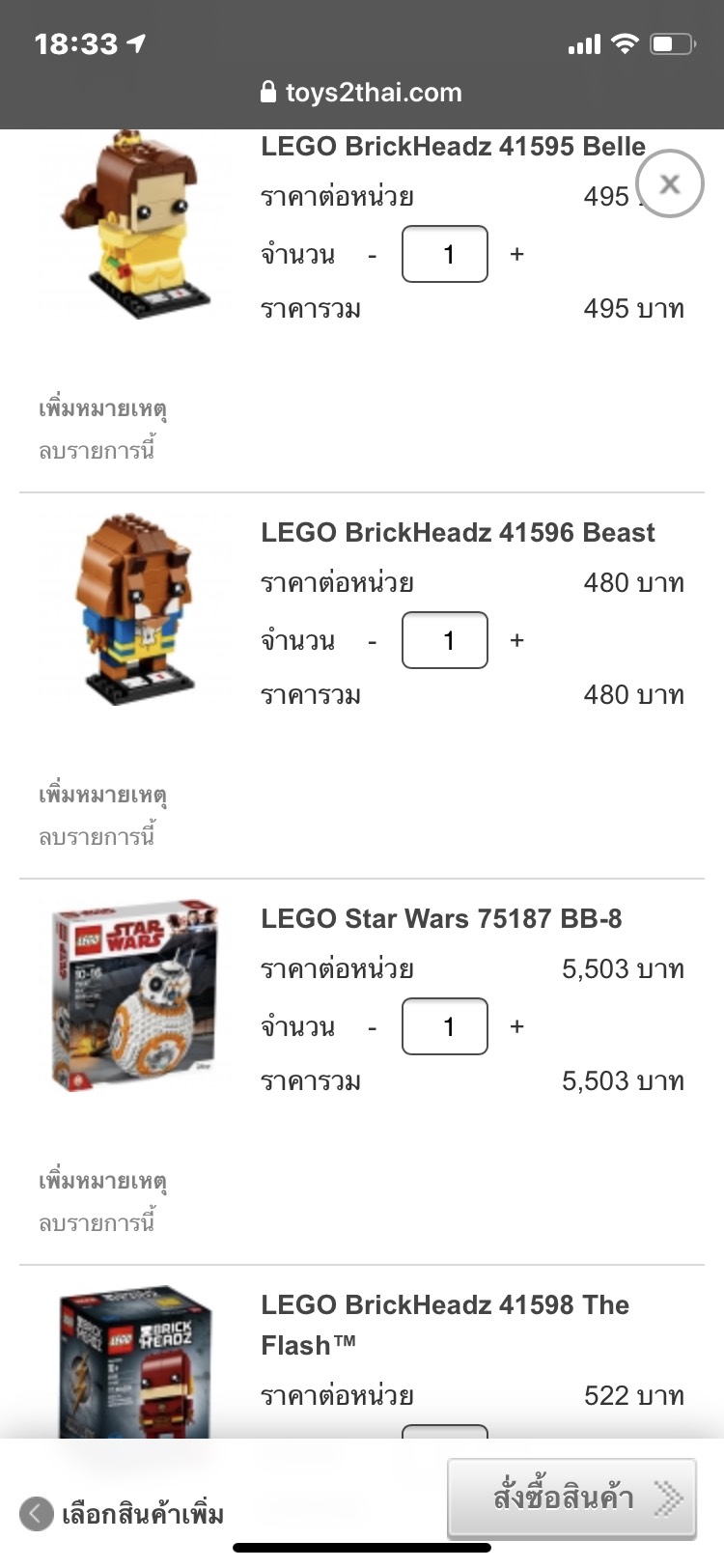Tap the plus icon for BB-8 quantity

[x=517, y=1026]
